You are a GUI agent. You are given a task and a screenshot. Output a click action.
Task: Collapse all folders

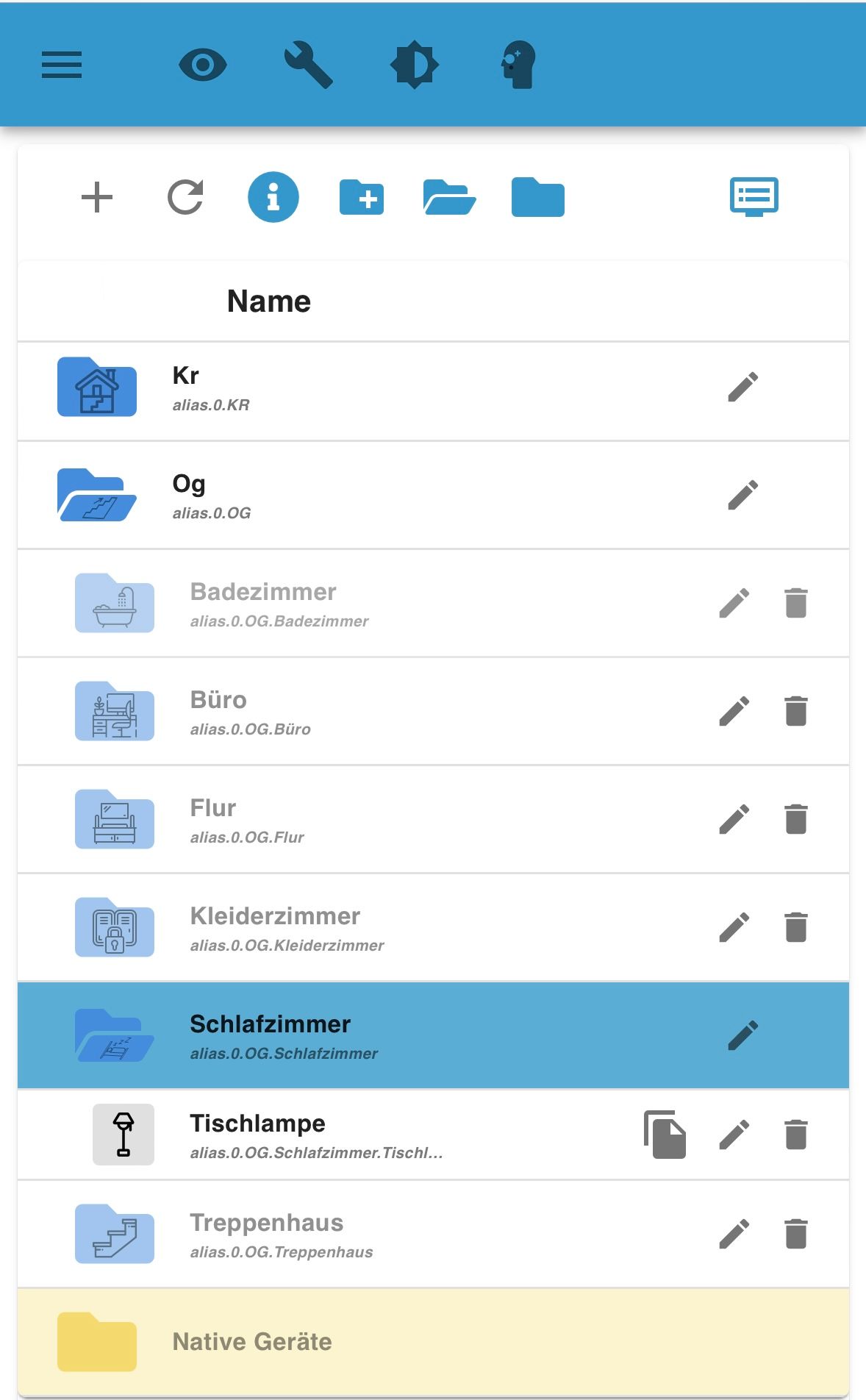click(538, 197)
